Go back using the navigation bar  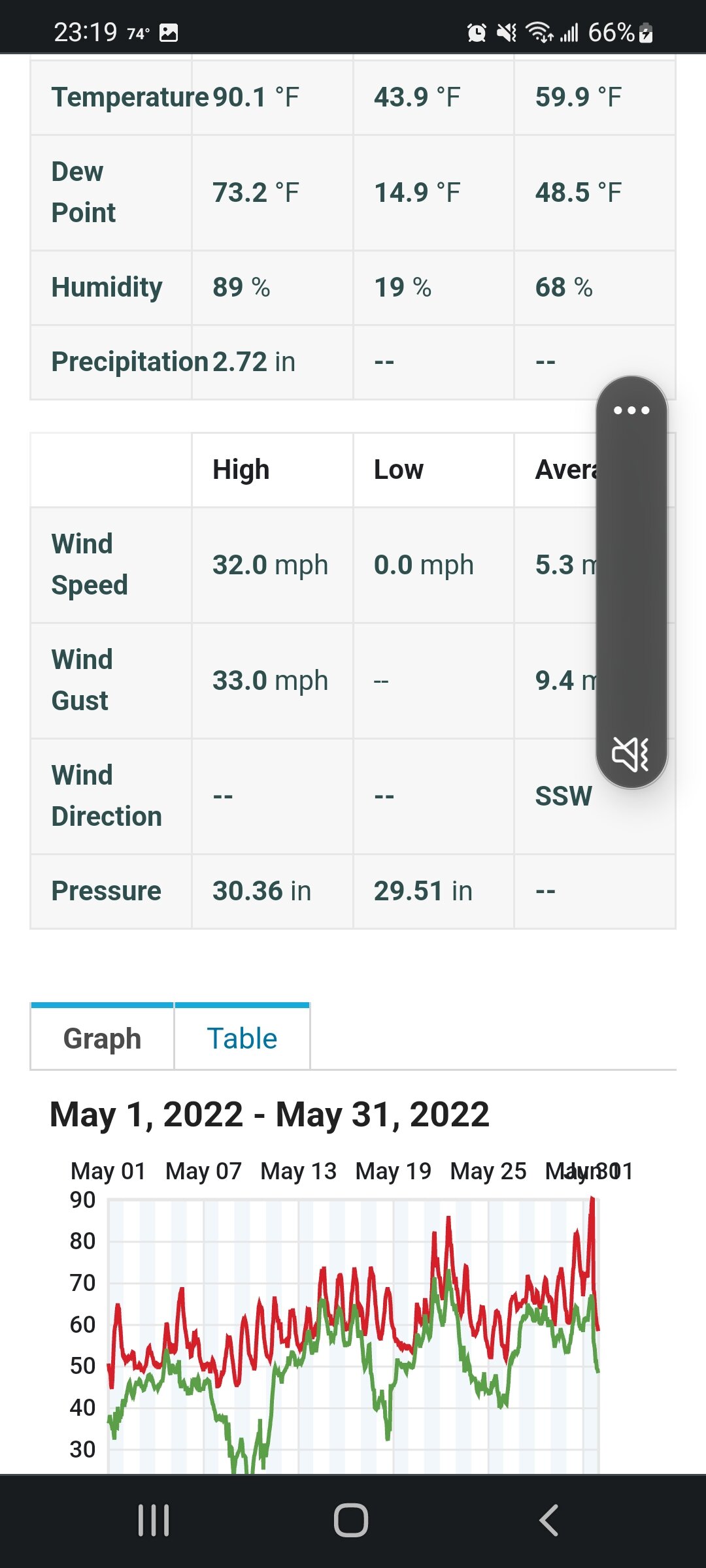tap(549, 1520)
